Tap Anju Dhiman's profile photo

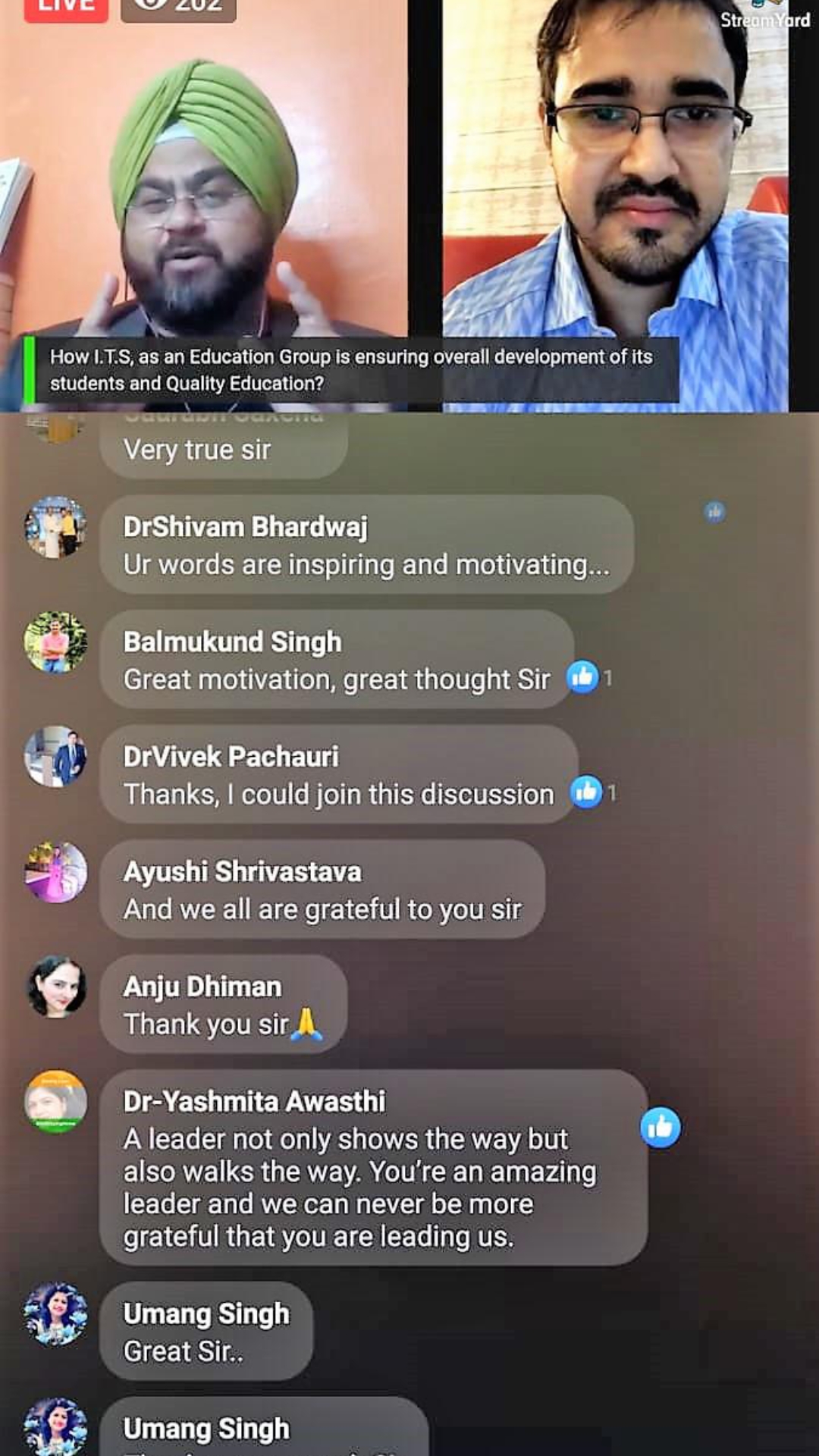pyautogui.click(x=55, y=987)
